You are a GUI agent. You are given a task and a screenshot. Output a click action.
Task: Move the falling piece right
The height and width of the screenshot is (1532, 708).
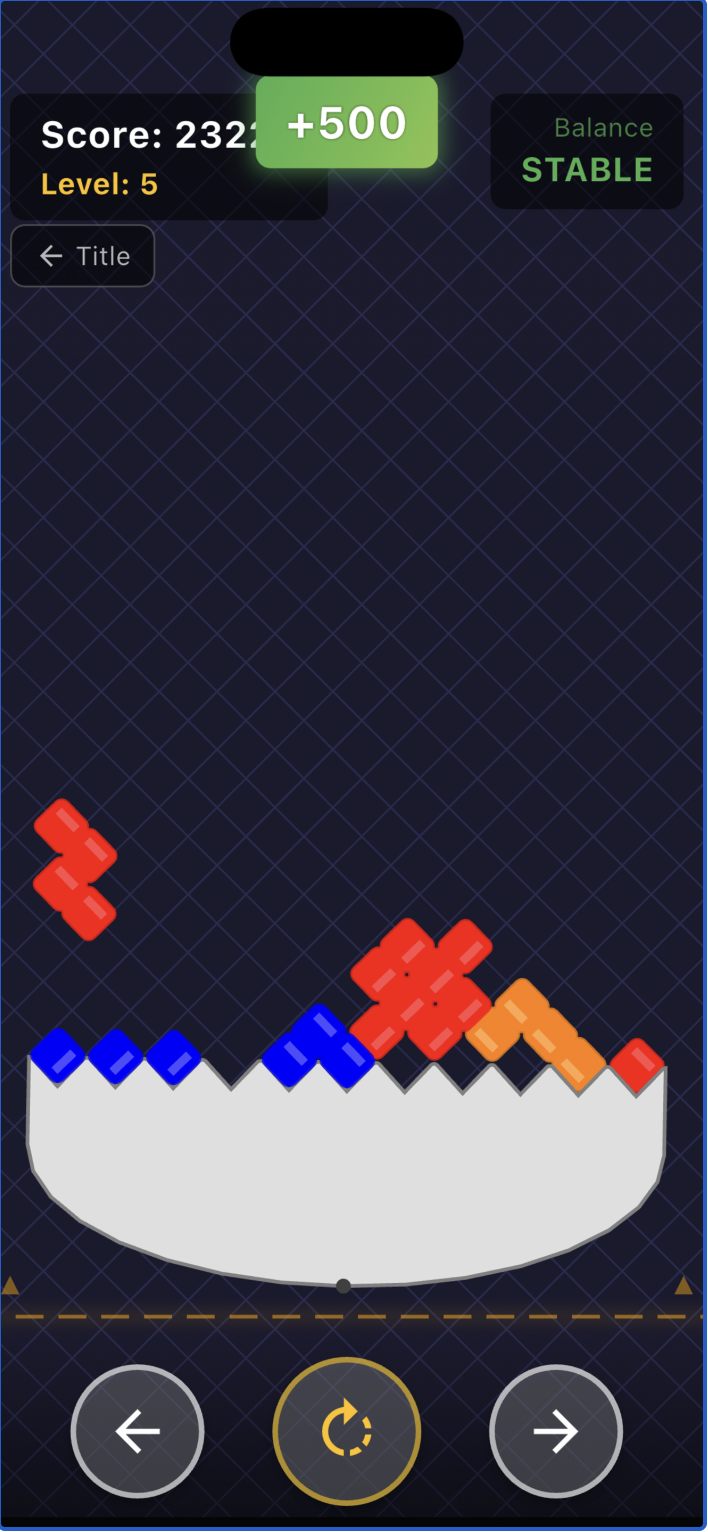pos(556,1432)
